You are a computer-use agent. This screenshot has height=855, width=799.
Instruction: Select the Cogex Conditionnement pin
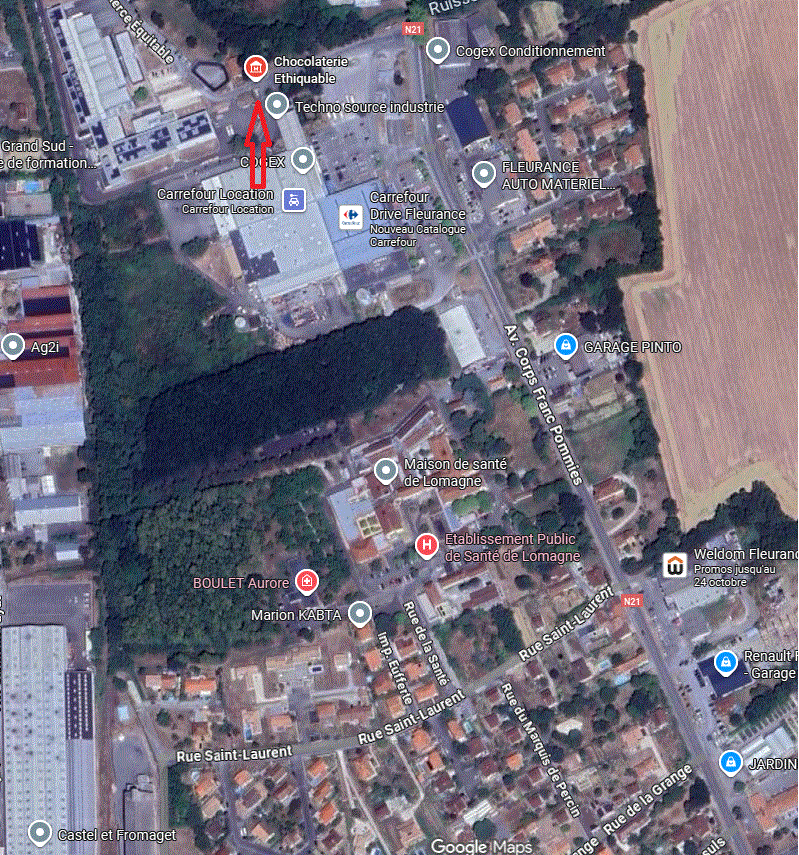[437, 49]
